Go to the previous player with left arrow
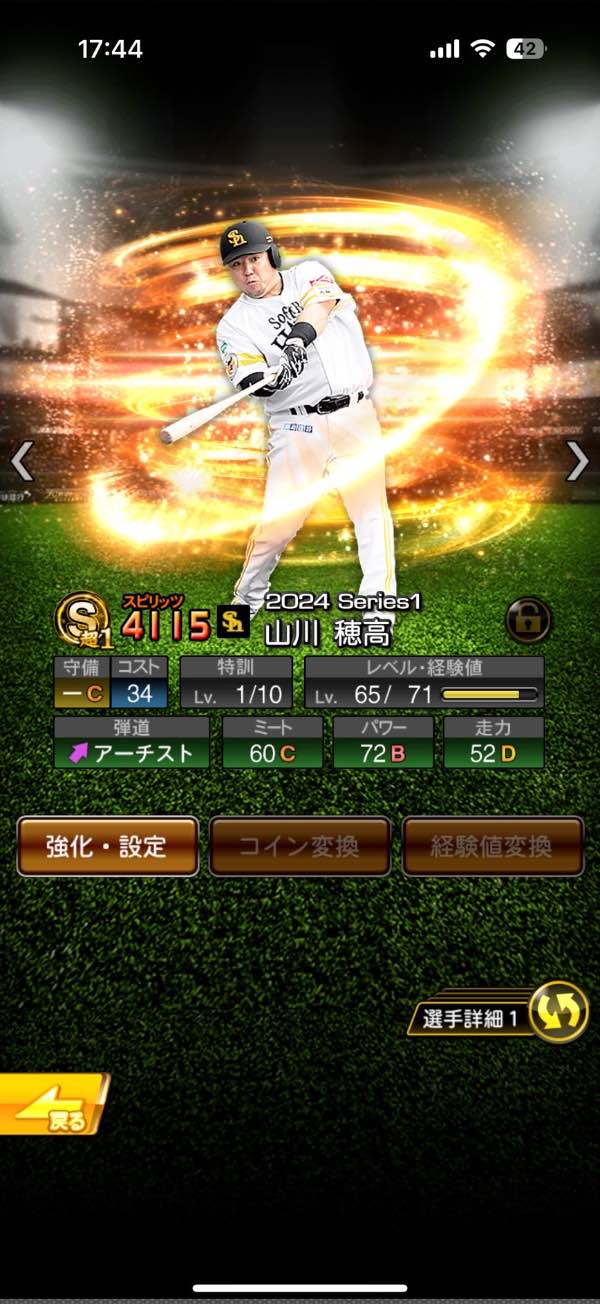 point(22,461)
